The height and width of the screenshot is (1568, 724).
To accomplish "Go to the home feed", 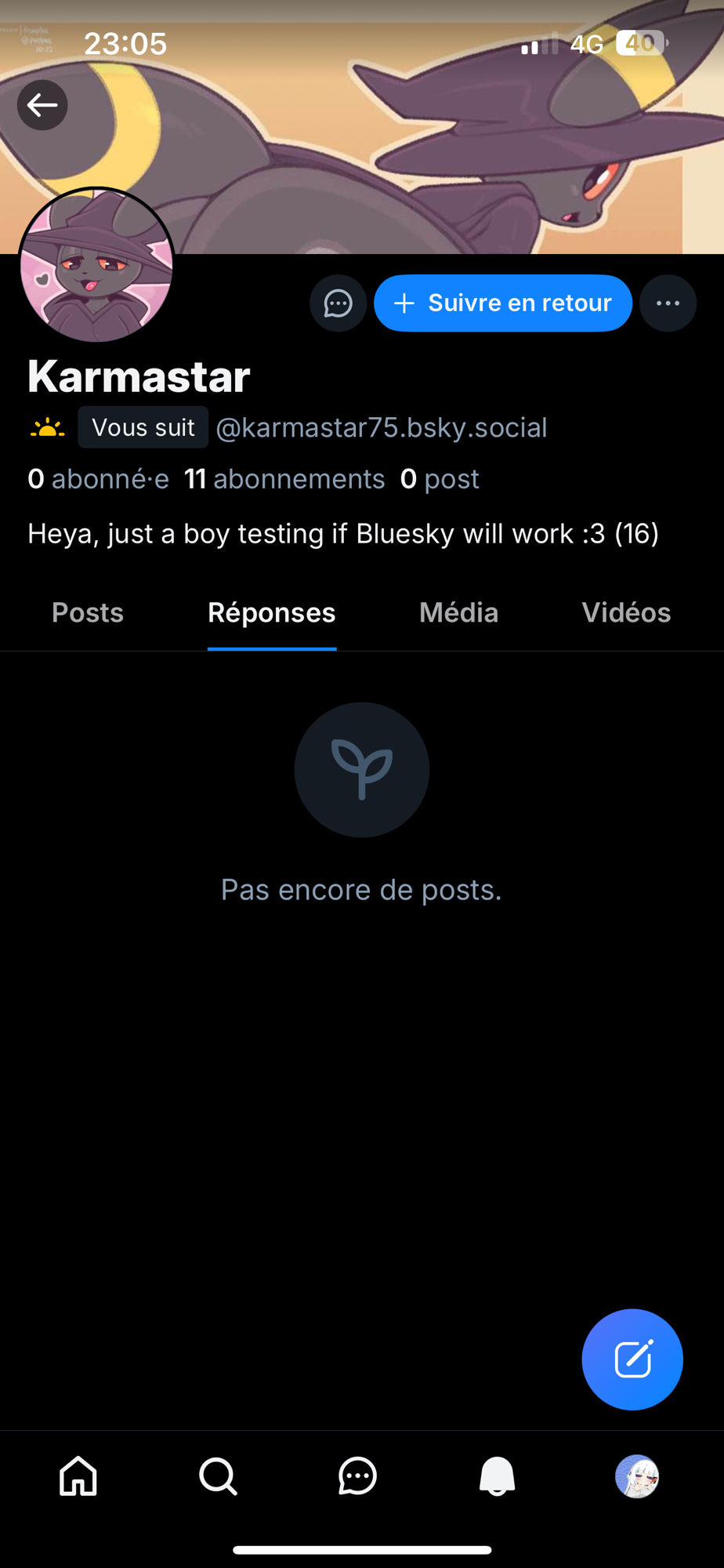I will (78, 1477).
